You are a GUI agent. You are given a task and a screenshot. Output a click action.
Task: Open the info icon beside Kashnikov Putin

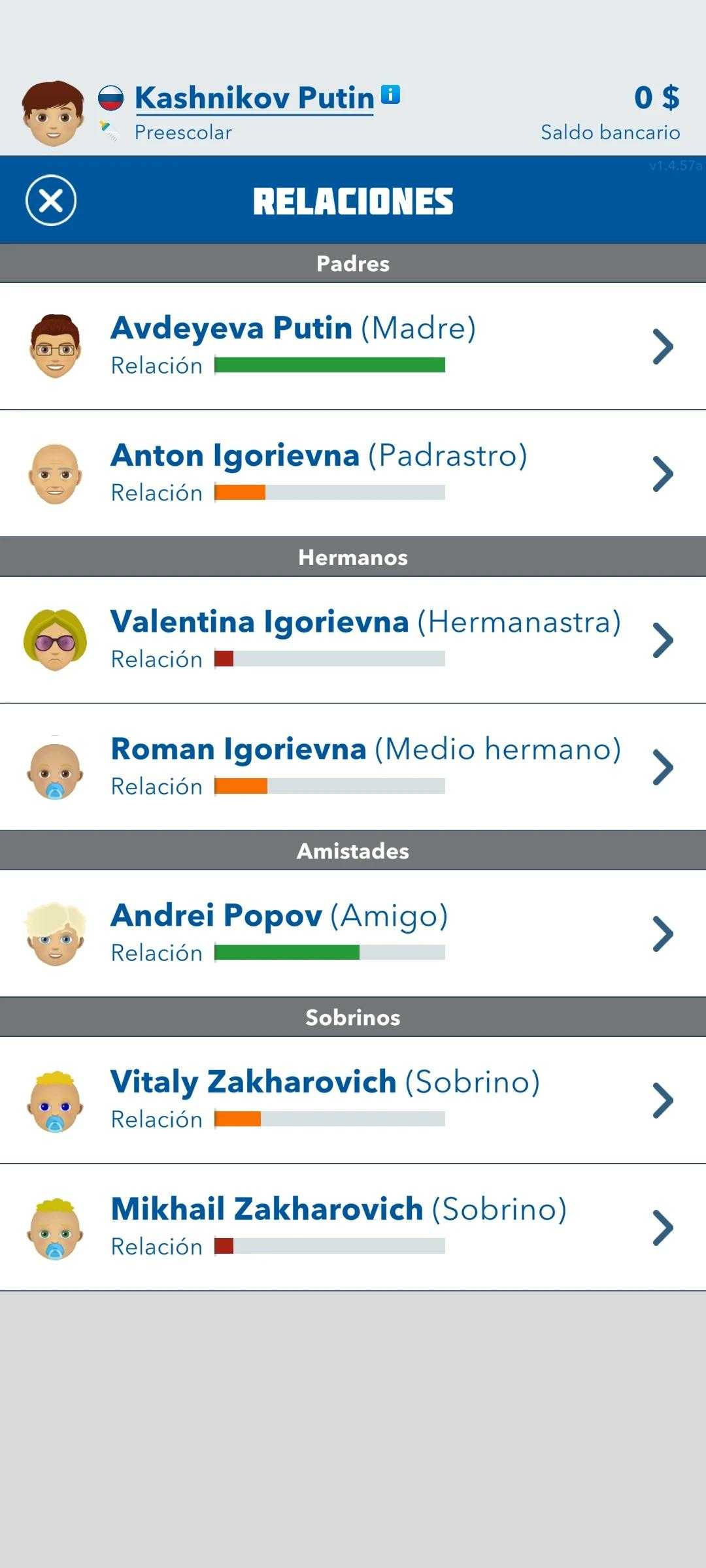coord(390,95)
